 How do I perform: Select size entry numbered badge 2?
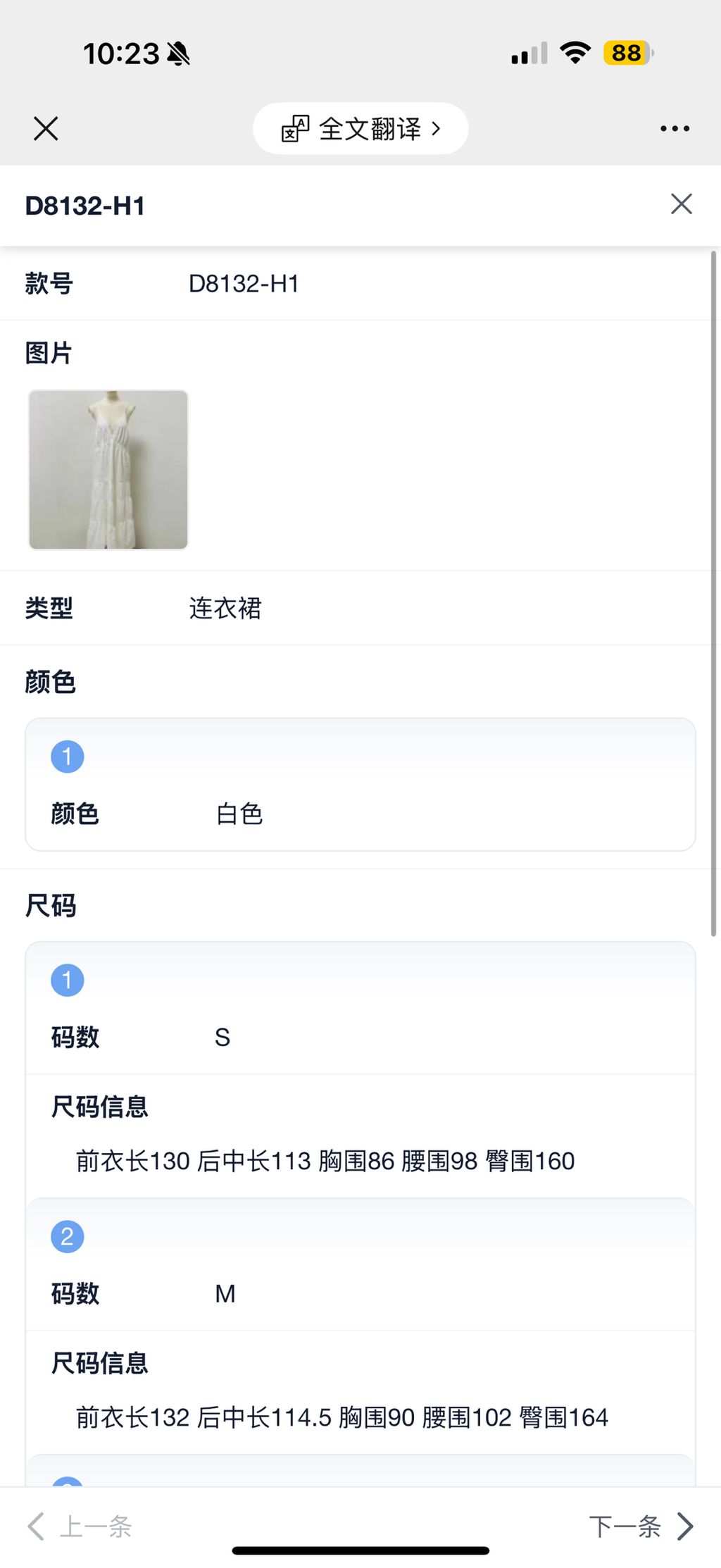[67, 1235]
